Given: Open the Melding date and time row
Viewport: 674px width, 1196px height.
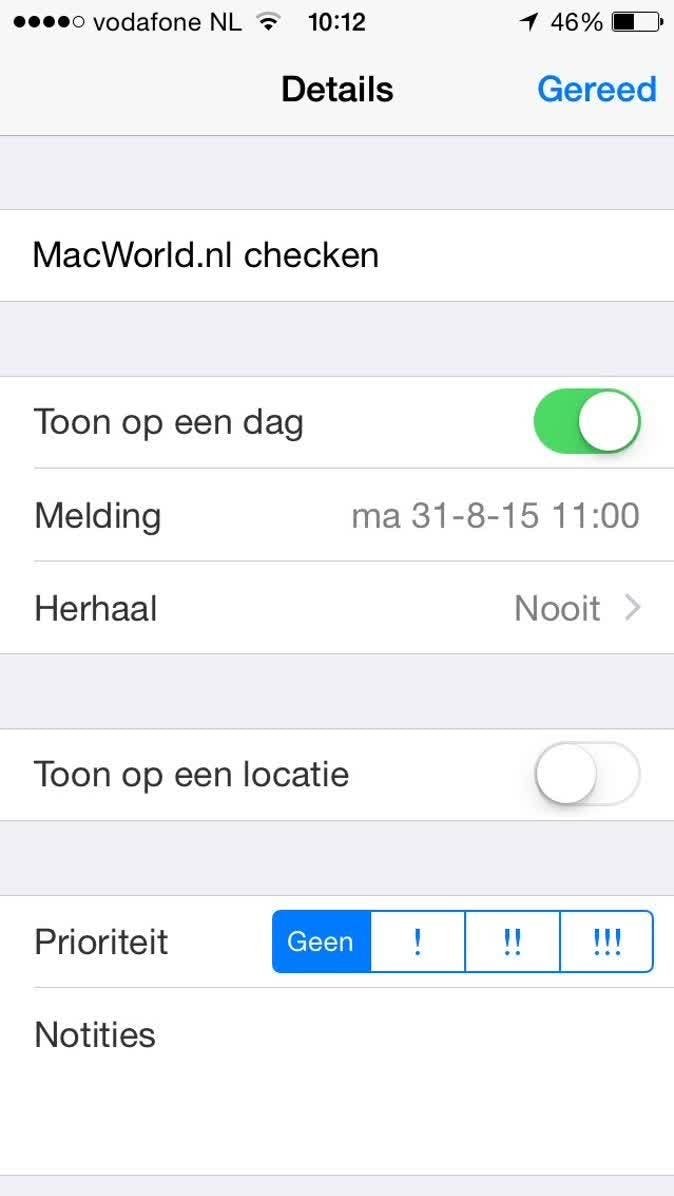Looking at the screenshot, I should pos(337,516).
